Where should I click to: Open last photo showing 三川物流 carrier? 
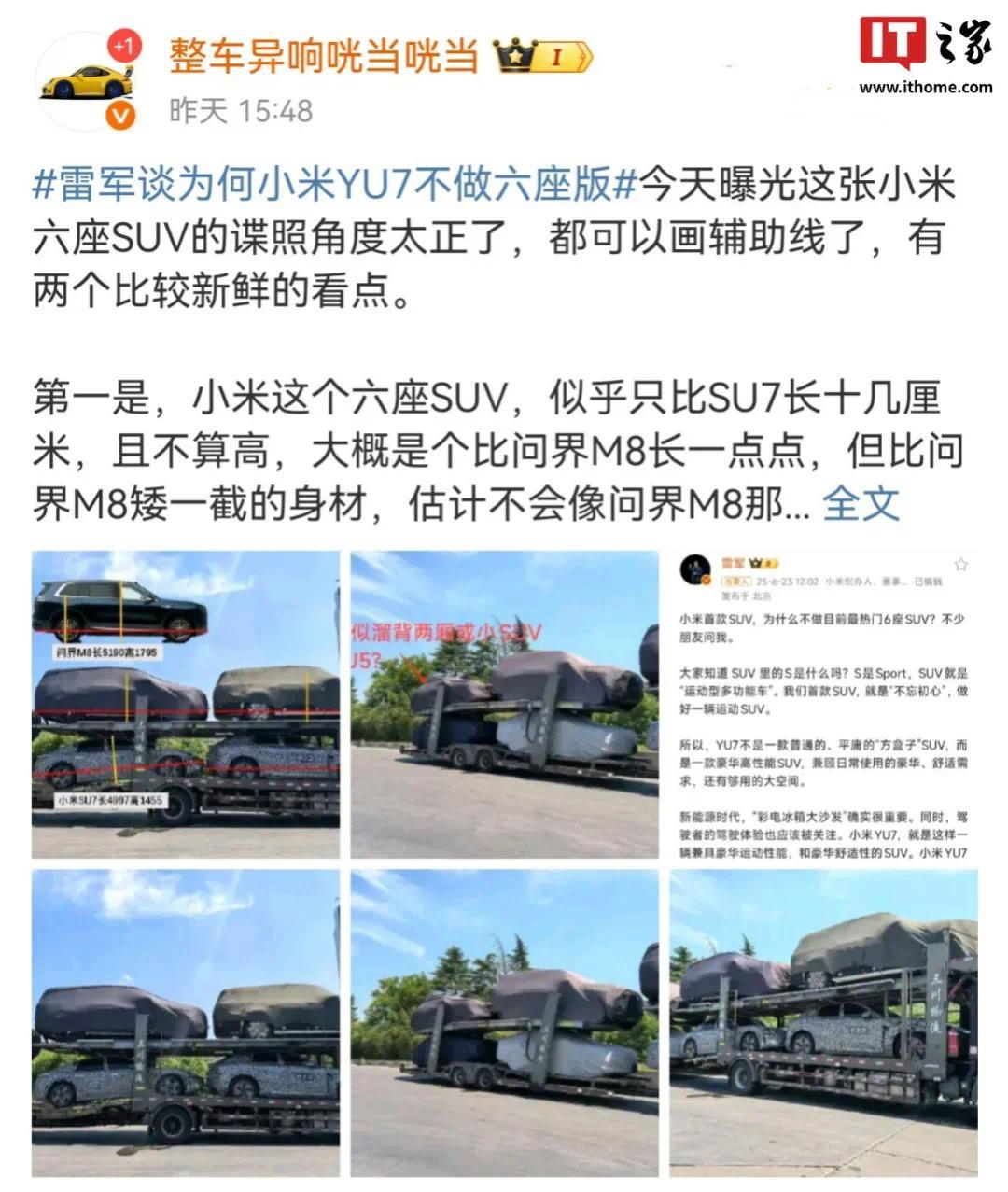823,1022
